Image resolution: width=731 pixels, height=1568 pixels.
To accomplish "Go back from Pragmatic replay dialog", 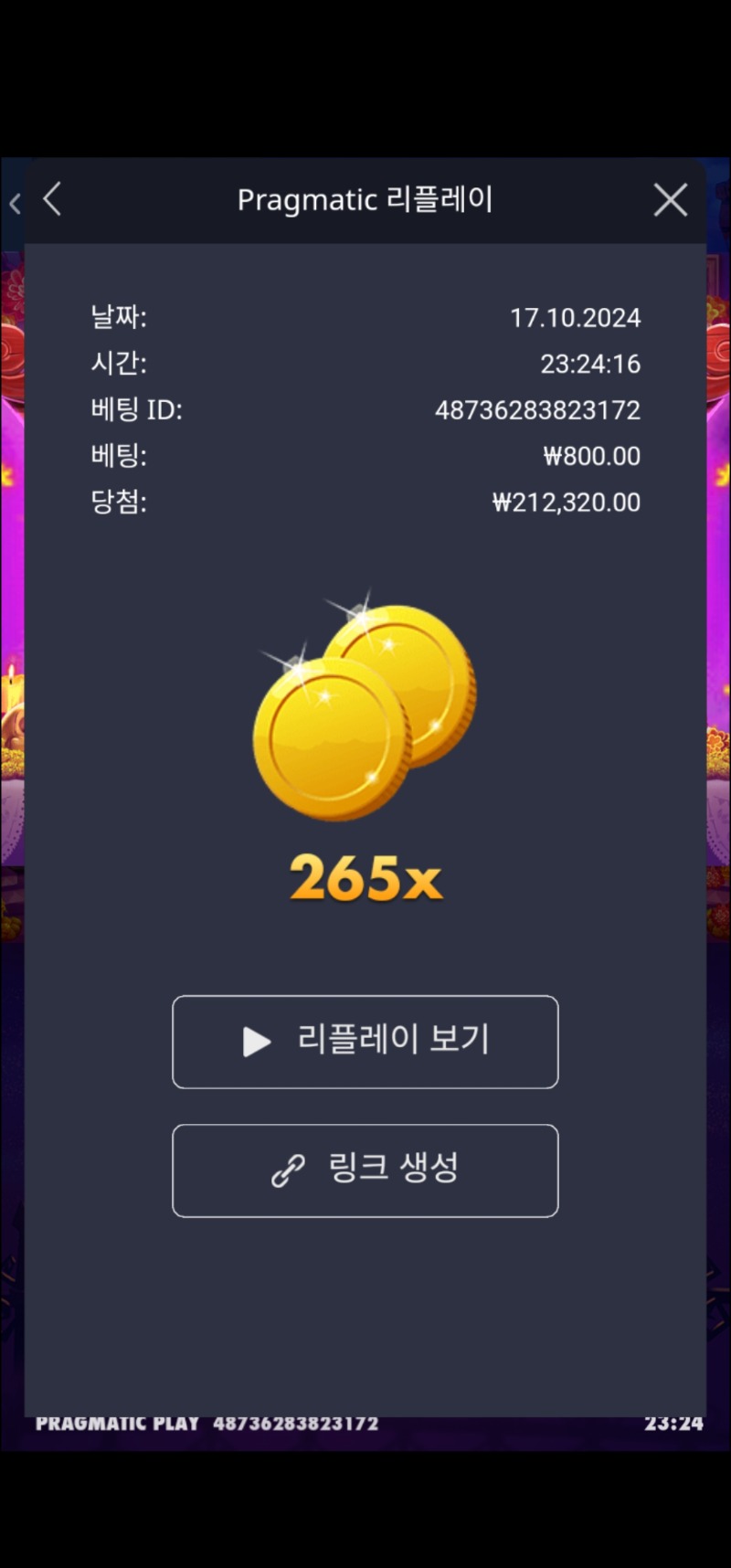I will 53,199.
